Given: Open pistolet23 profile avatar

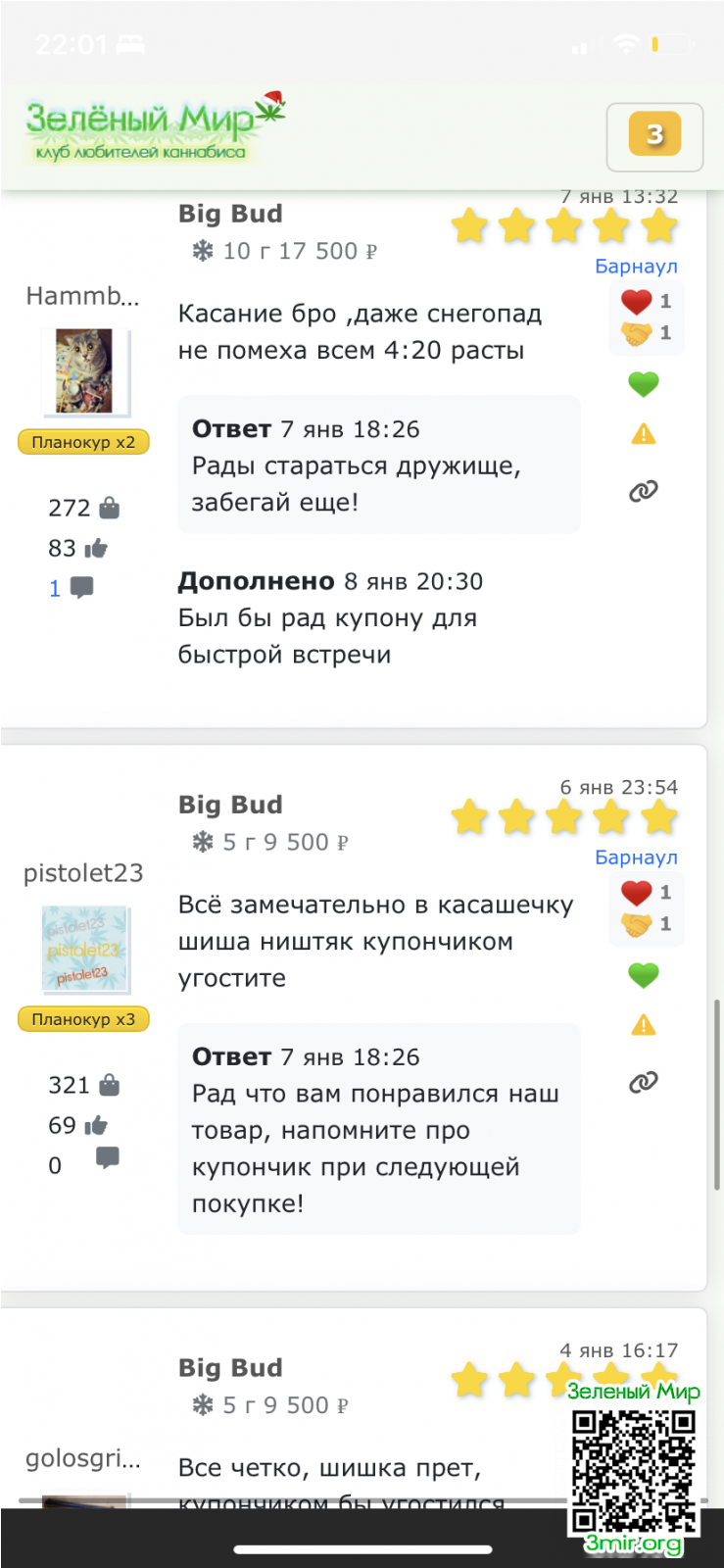Looking at the screenshot, I should click(x=84, y=949).
